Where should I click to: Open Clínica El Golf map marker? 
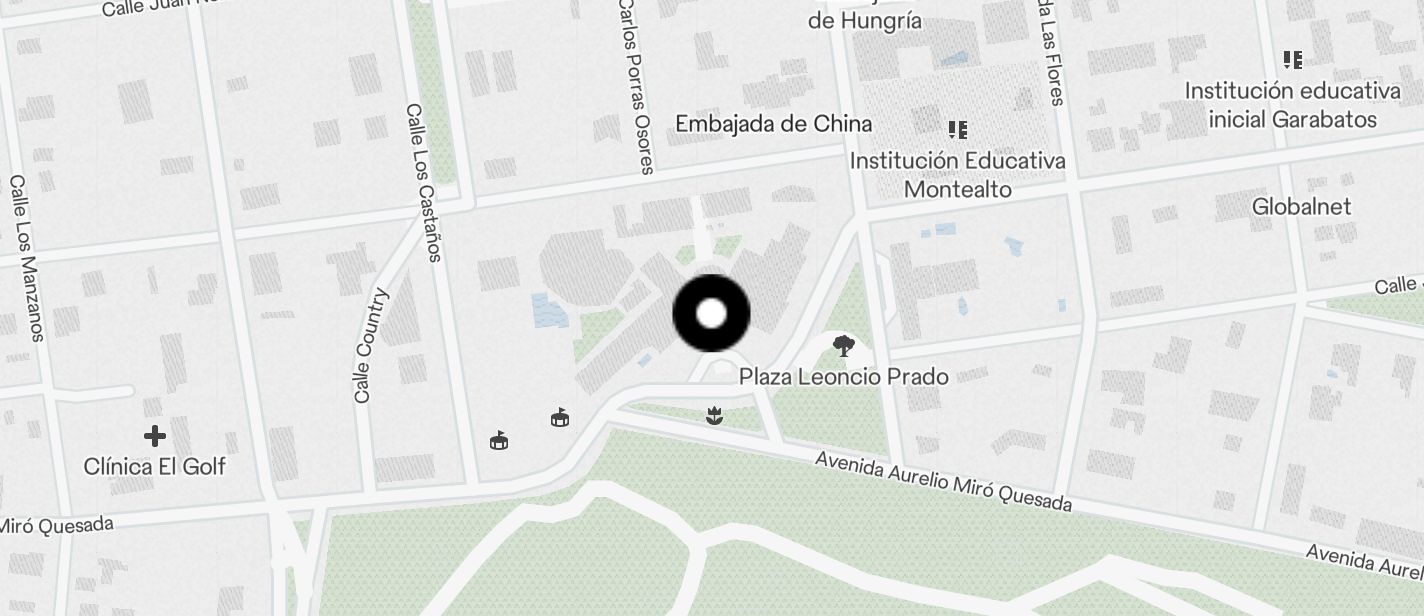point(154,436)
